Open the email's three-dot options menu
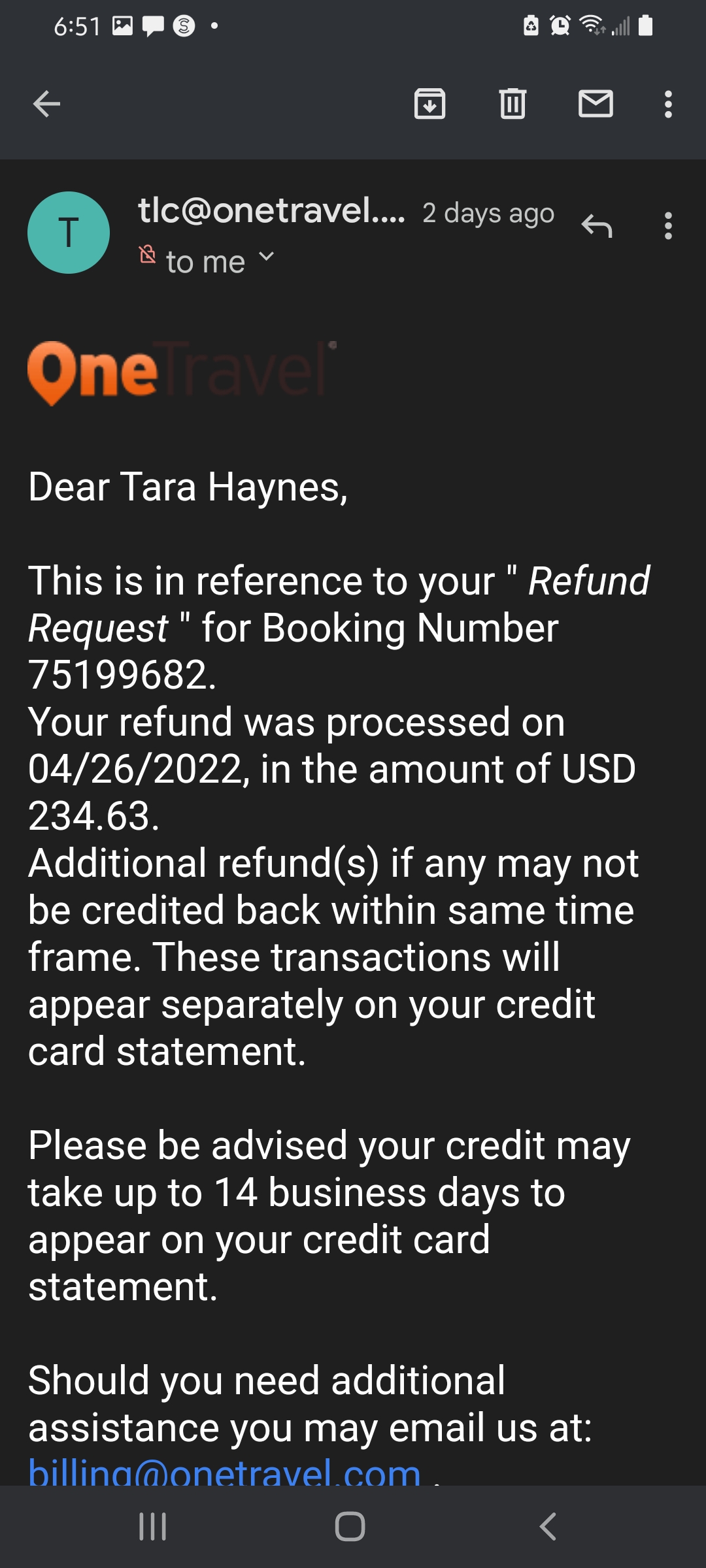The width and height of the screenshot is (706, 1568). coord(667,226)
